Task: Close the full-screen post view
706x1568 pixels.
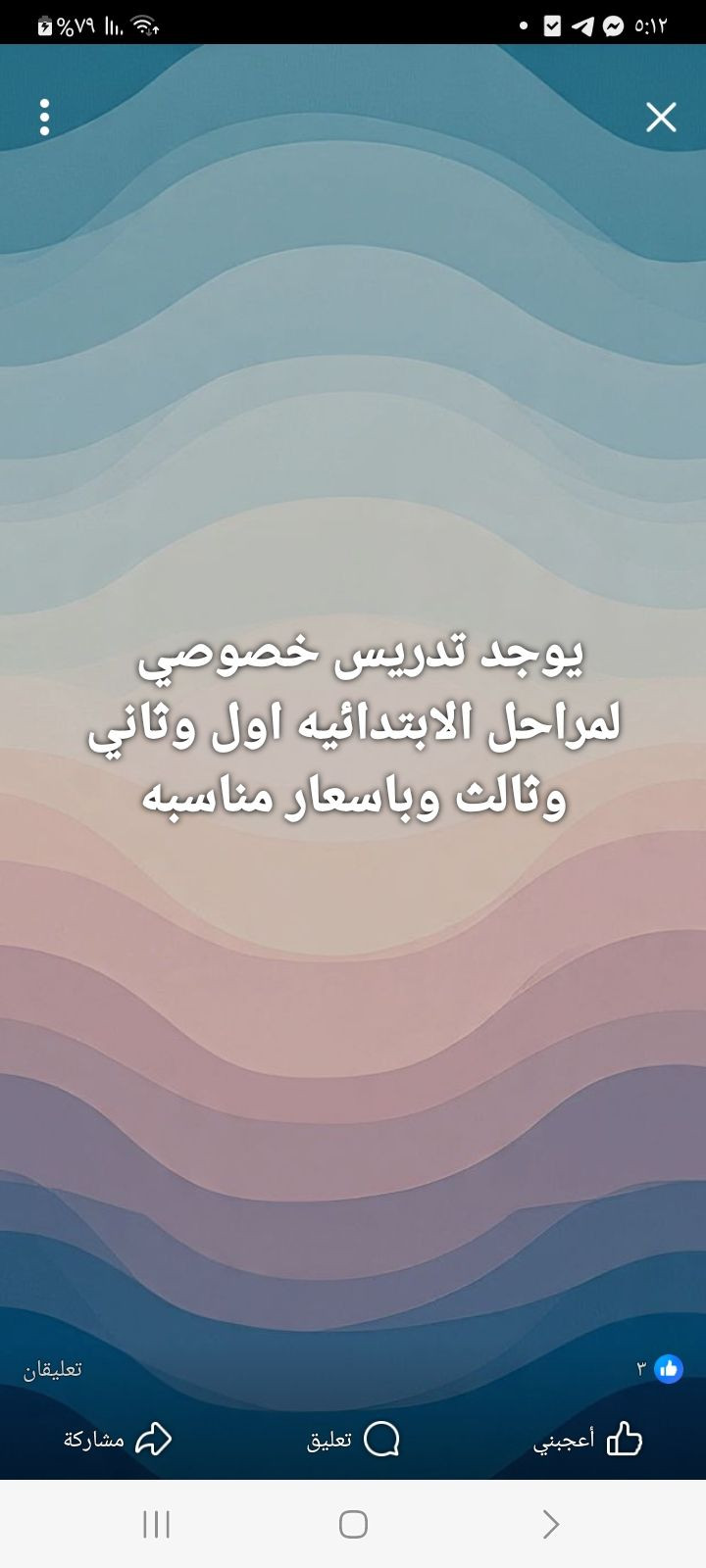Action: pyautogui.click(x=661, y=118)
